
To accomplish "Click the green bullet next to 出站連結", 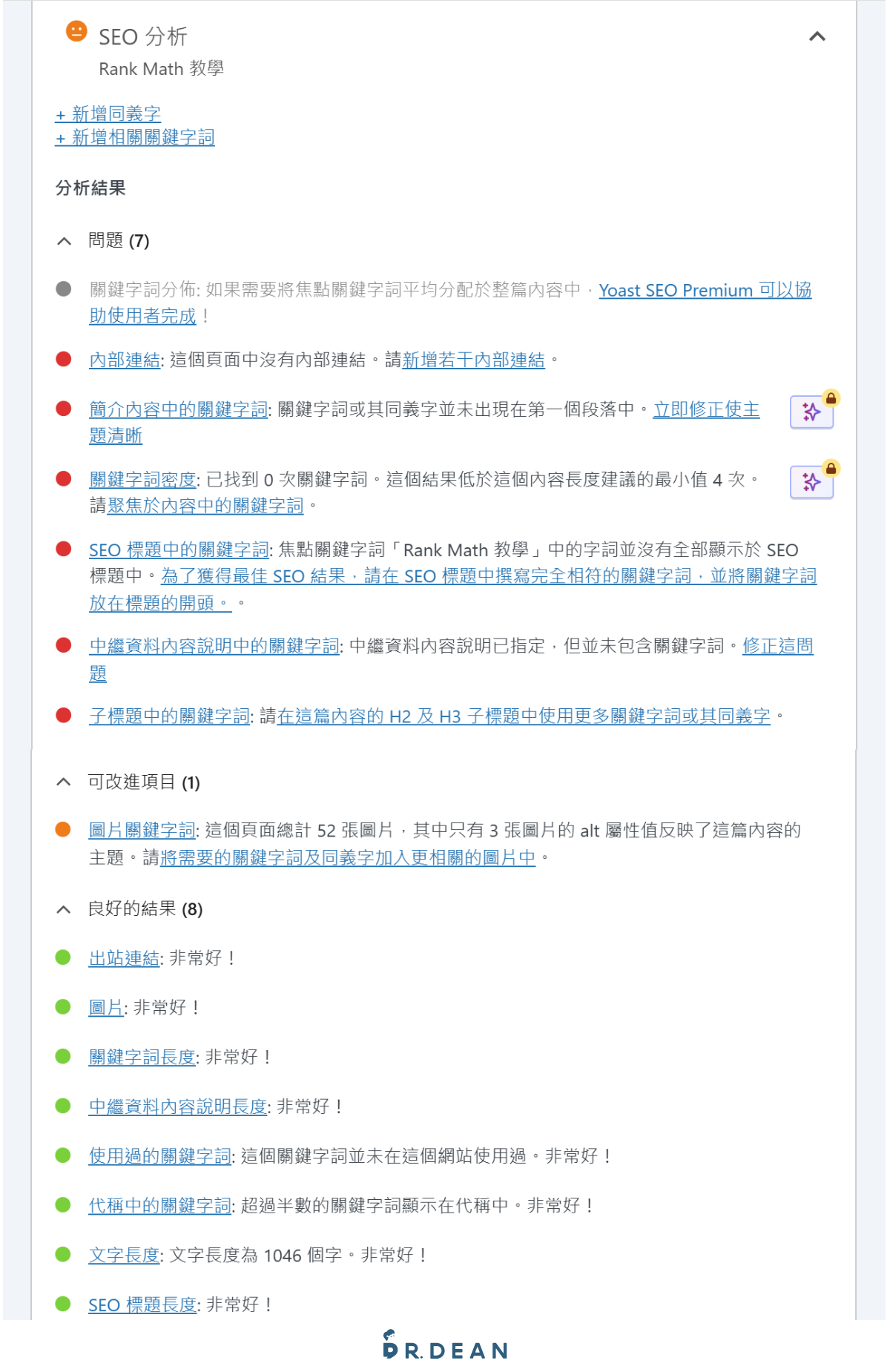I will click(64, 957).
